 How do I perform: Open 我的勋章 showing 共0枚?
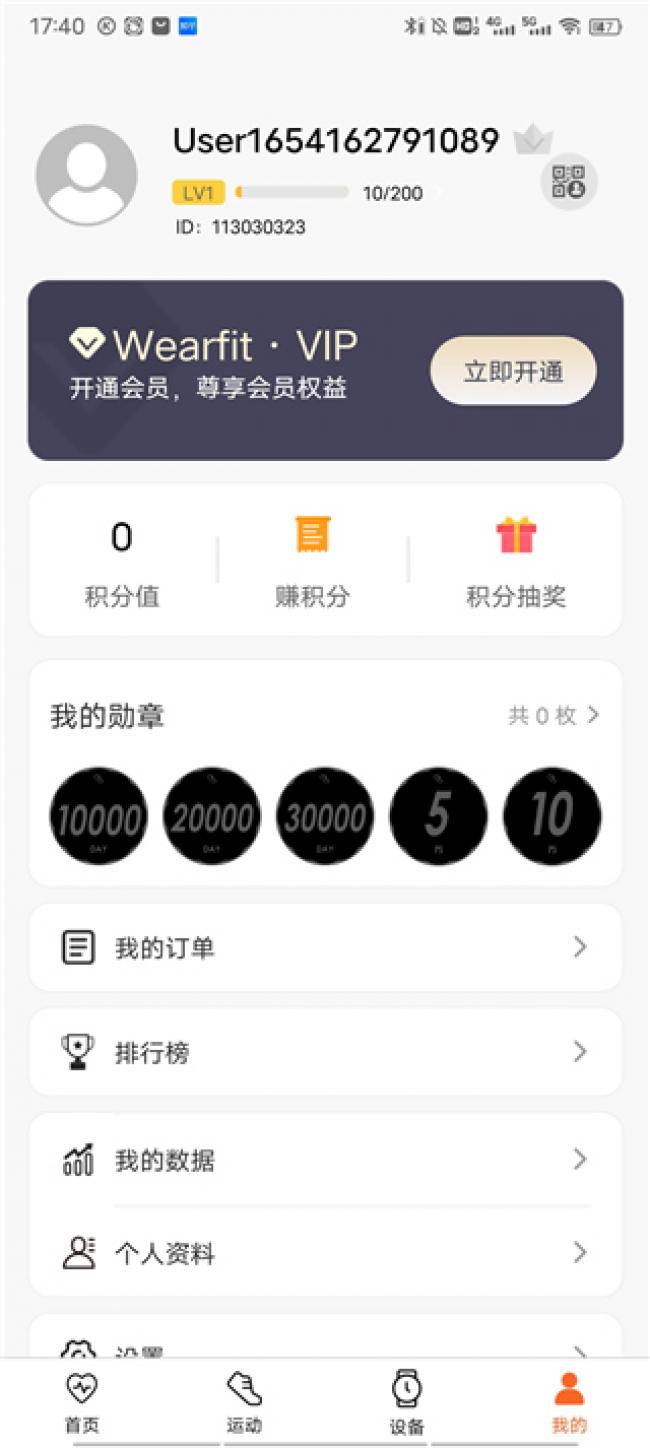point(553,715)
